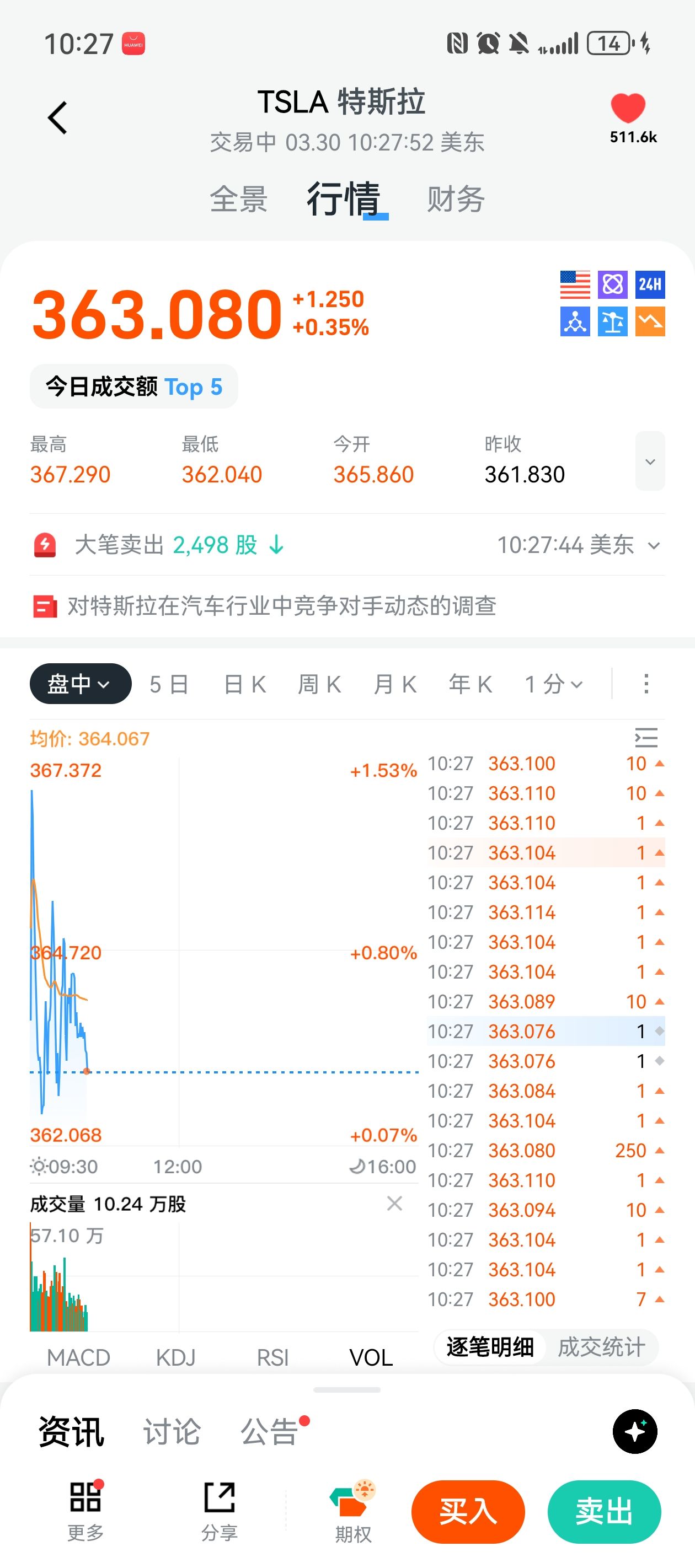Screen dimensions: 695x1568
Task: Tap the red heart favorite icon
Action: (627, 109)
